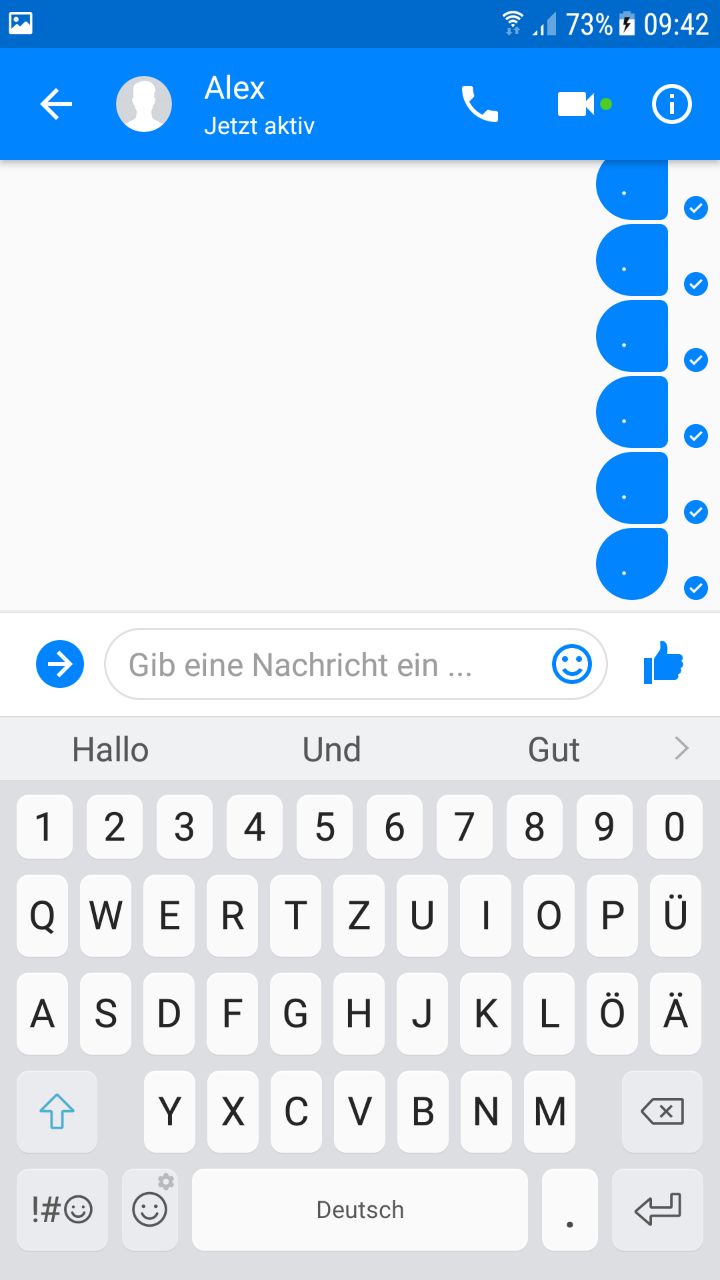The height and width of the screenshot is (1280, 720).
Task: Expand more options with the blue arrow
Action: [x=60, y=664]
